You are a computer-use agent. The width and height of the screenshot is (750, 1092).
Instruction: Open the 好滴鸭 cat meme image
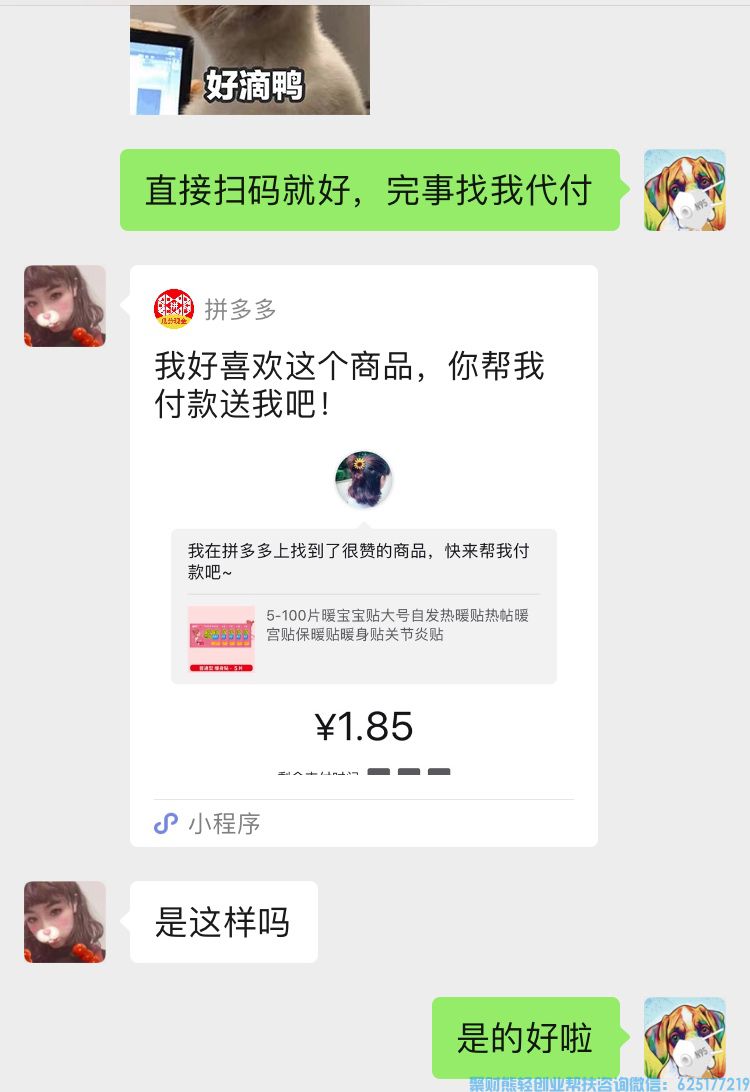click(x=250, y=60)
